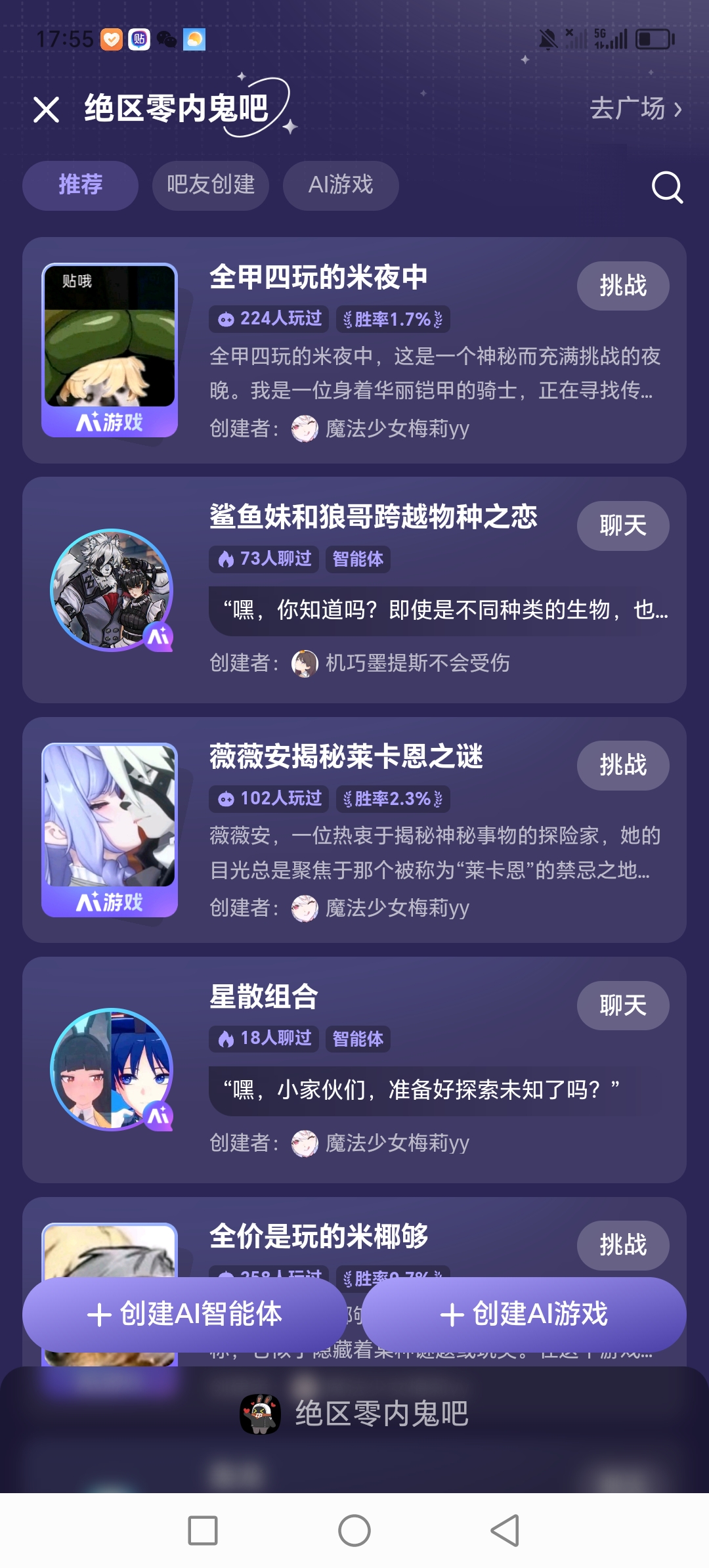Close the 绝区零内鬼吧 page
This screenshot has height=1568, width=709.
click(x=46, y=110)
